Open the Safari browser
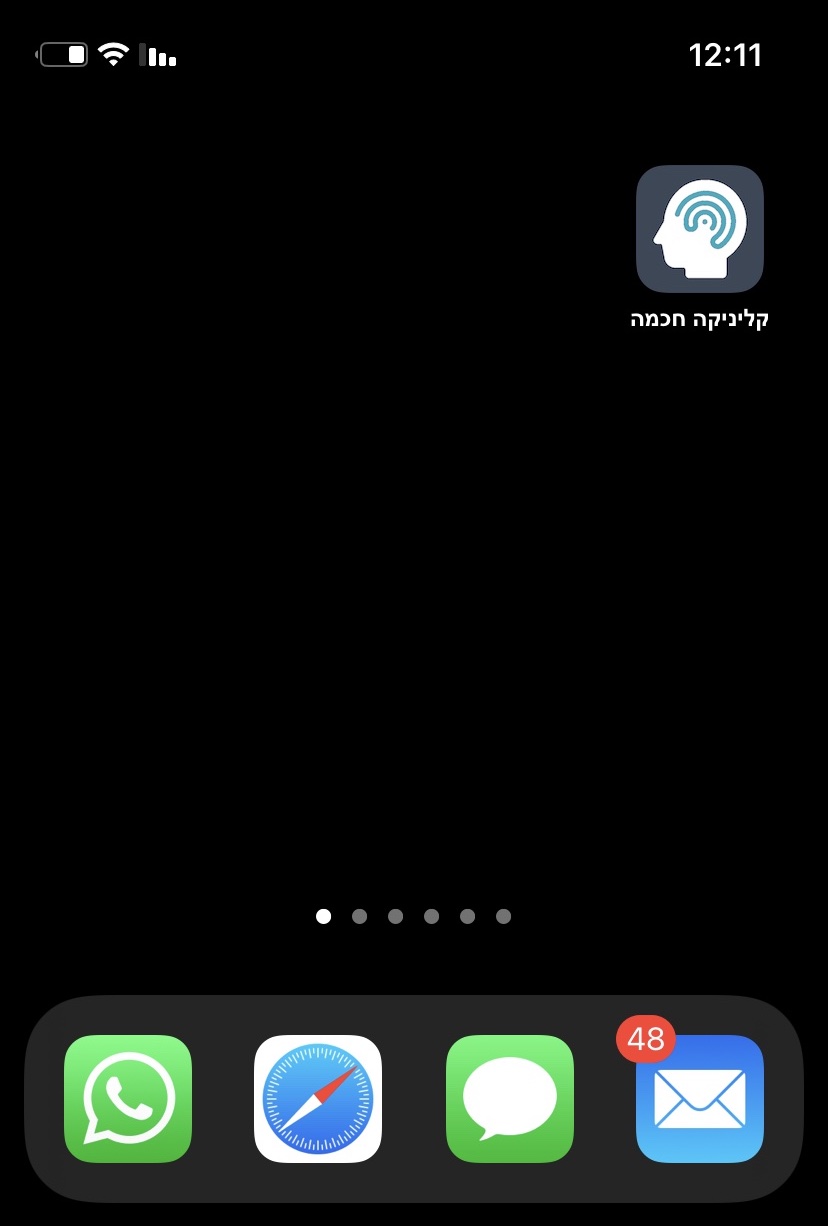Screen dimensions: 828x1226 point(318,1098)
